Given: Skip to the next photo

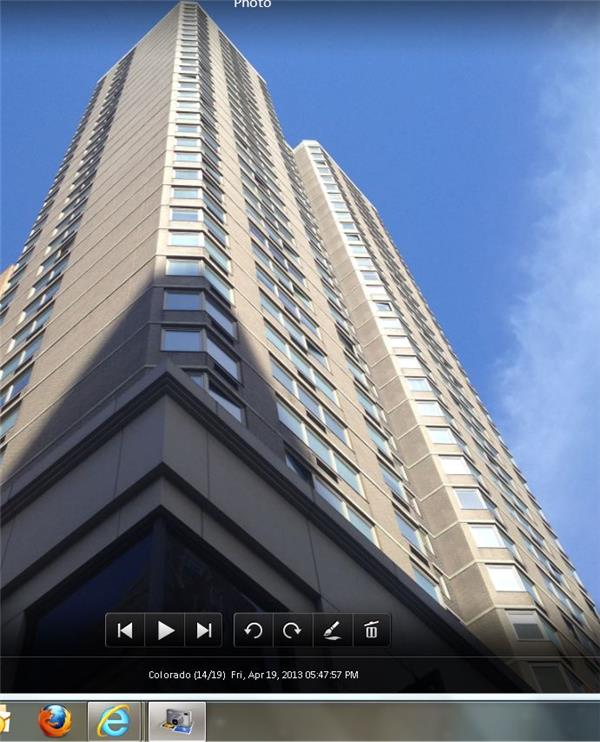Looking at the screenshot, I should tap(205, 630).
